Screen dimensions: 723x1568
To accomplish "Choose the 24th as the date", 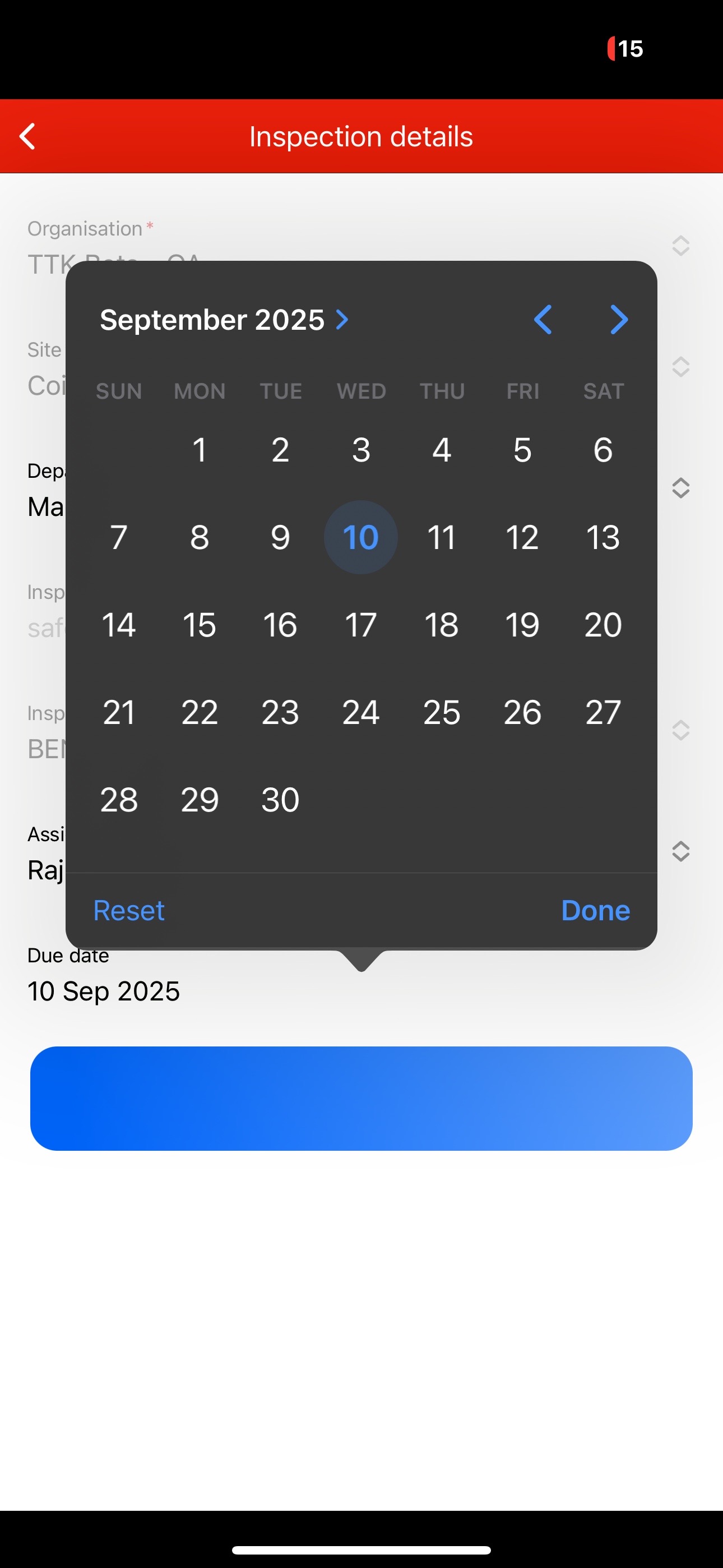I will tap(360, 712).
